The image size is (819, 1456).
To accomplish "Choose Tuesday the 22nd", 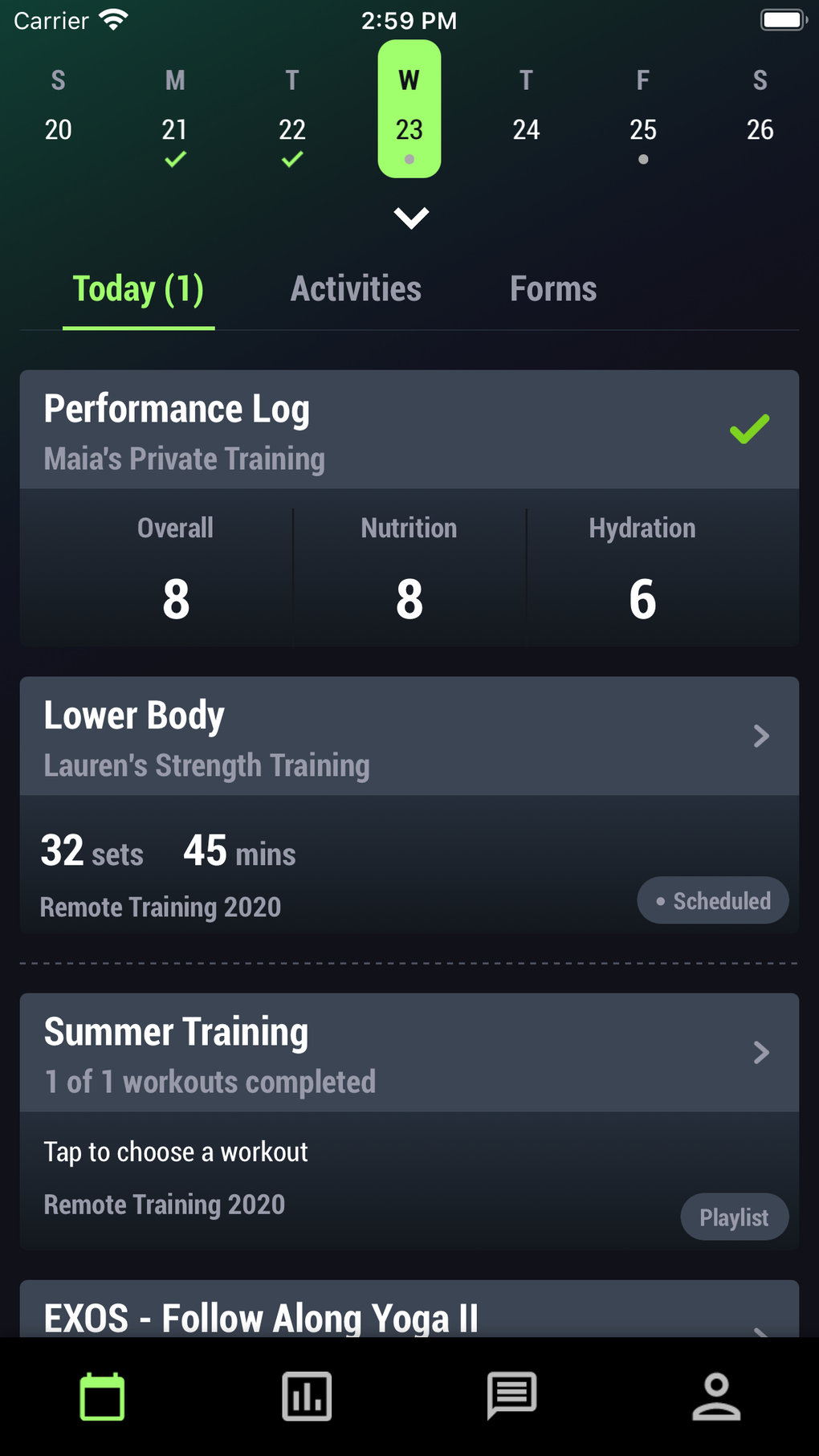I will click(292, 108).
